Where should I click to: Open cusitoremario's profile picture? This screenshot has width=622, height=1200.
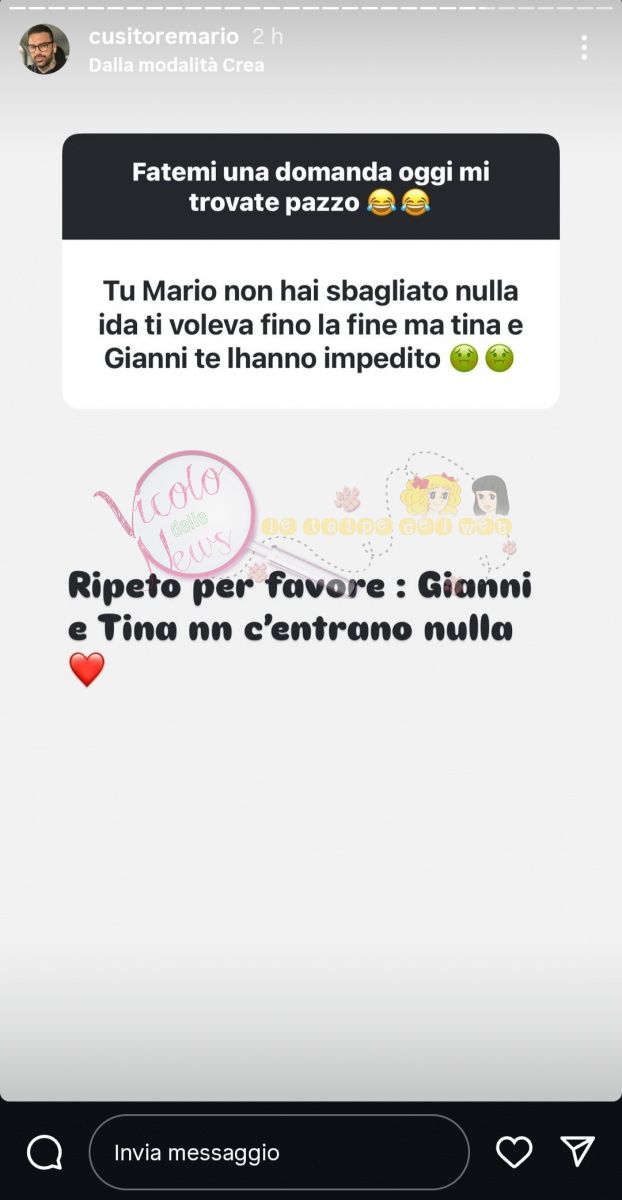point(44,49)
